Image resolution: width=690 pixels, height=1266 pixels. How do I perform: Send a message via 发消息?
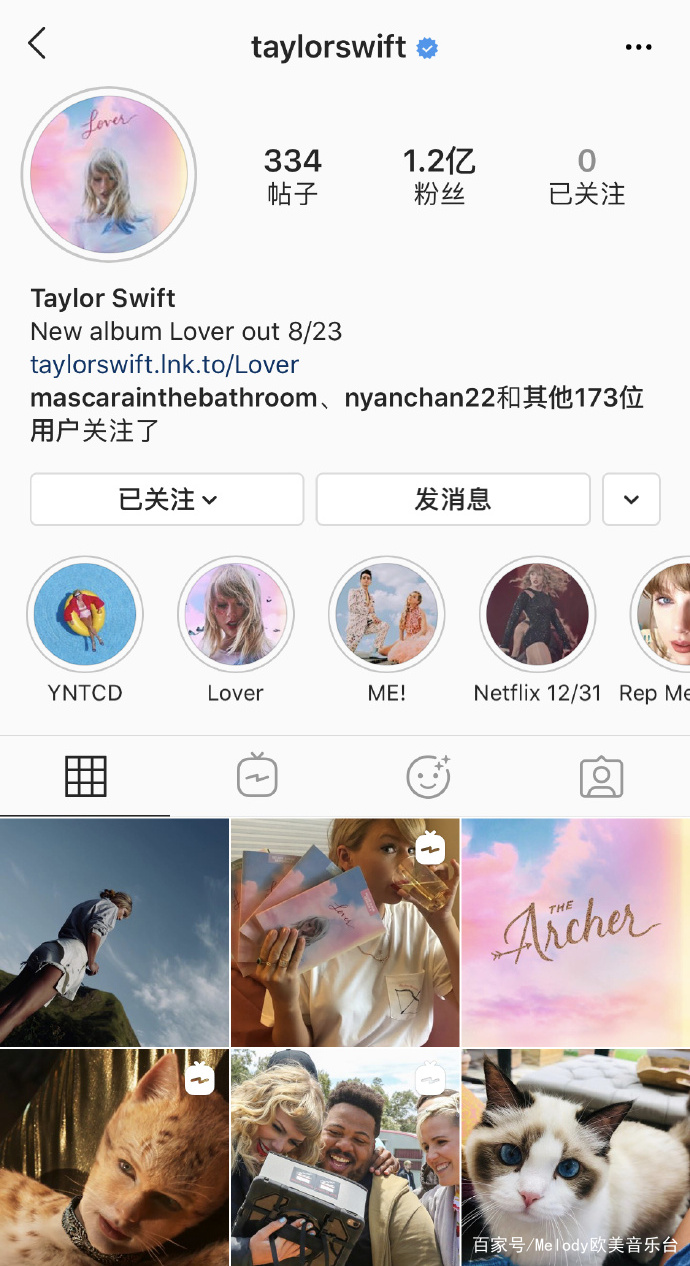pyautogui.click(x=453, y=499)
